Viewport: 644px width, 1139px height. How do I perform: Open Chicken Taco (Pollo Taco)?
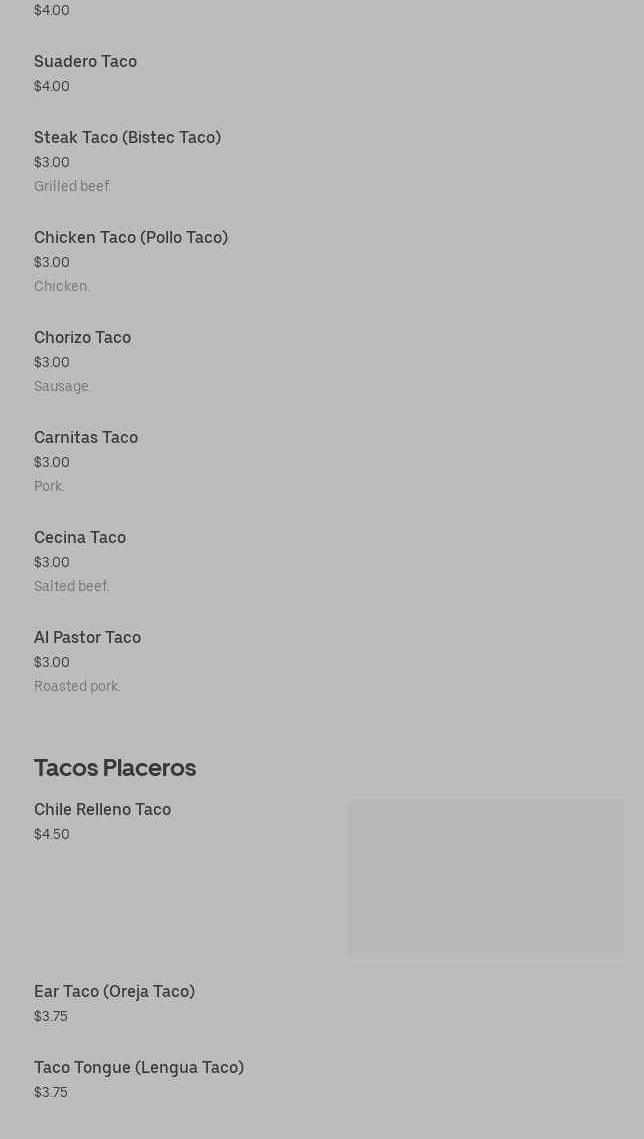pyautogui.click(x=131, y=238)
